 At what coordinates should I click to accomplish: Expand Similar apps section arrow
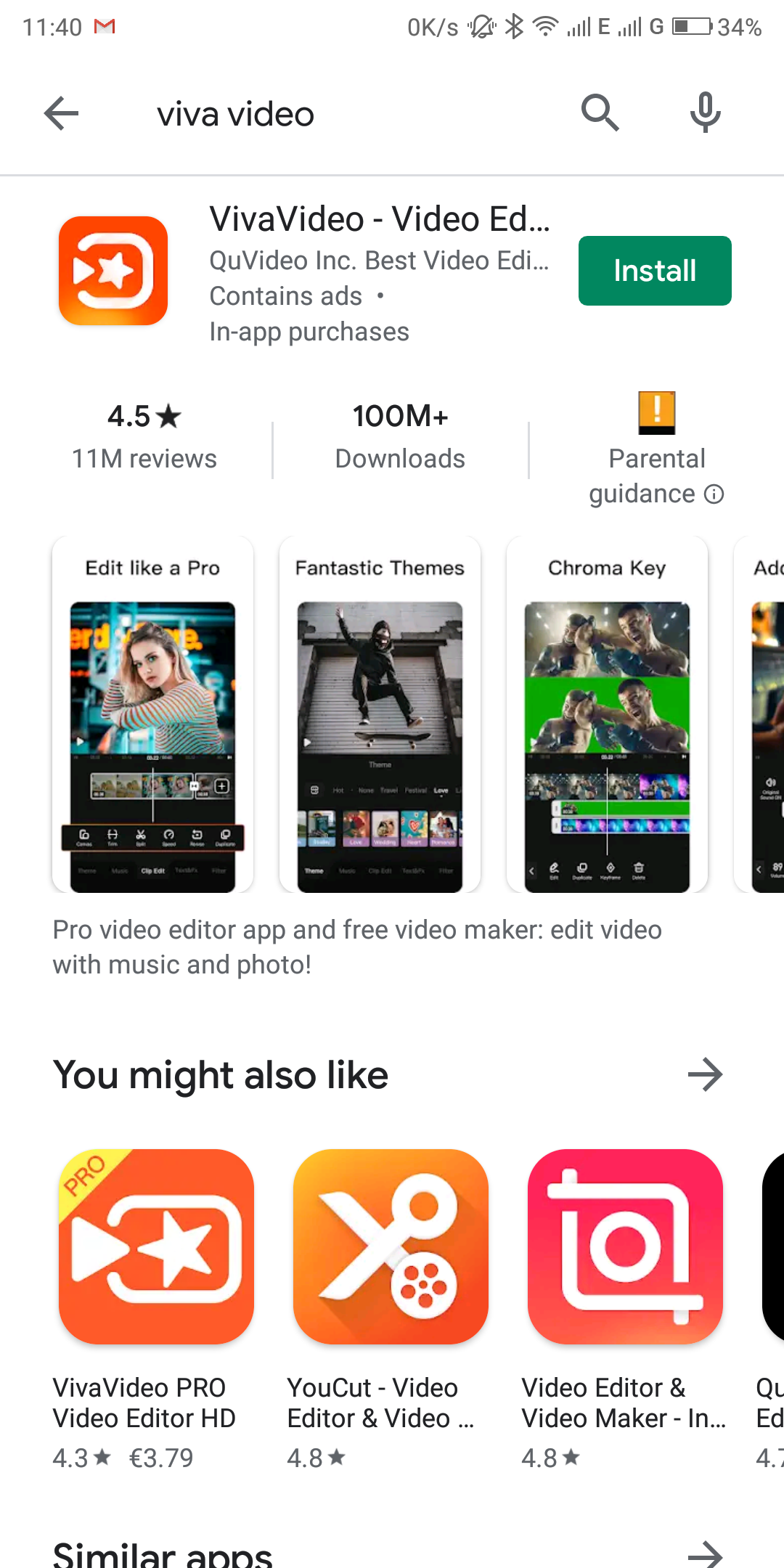pos(705,1555)
